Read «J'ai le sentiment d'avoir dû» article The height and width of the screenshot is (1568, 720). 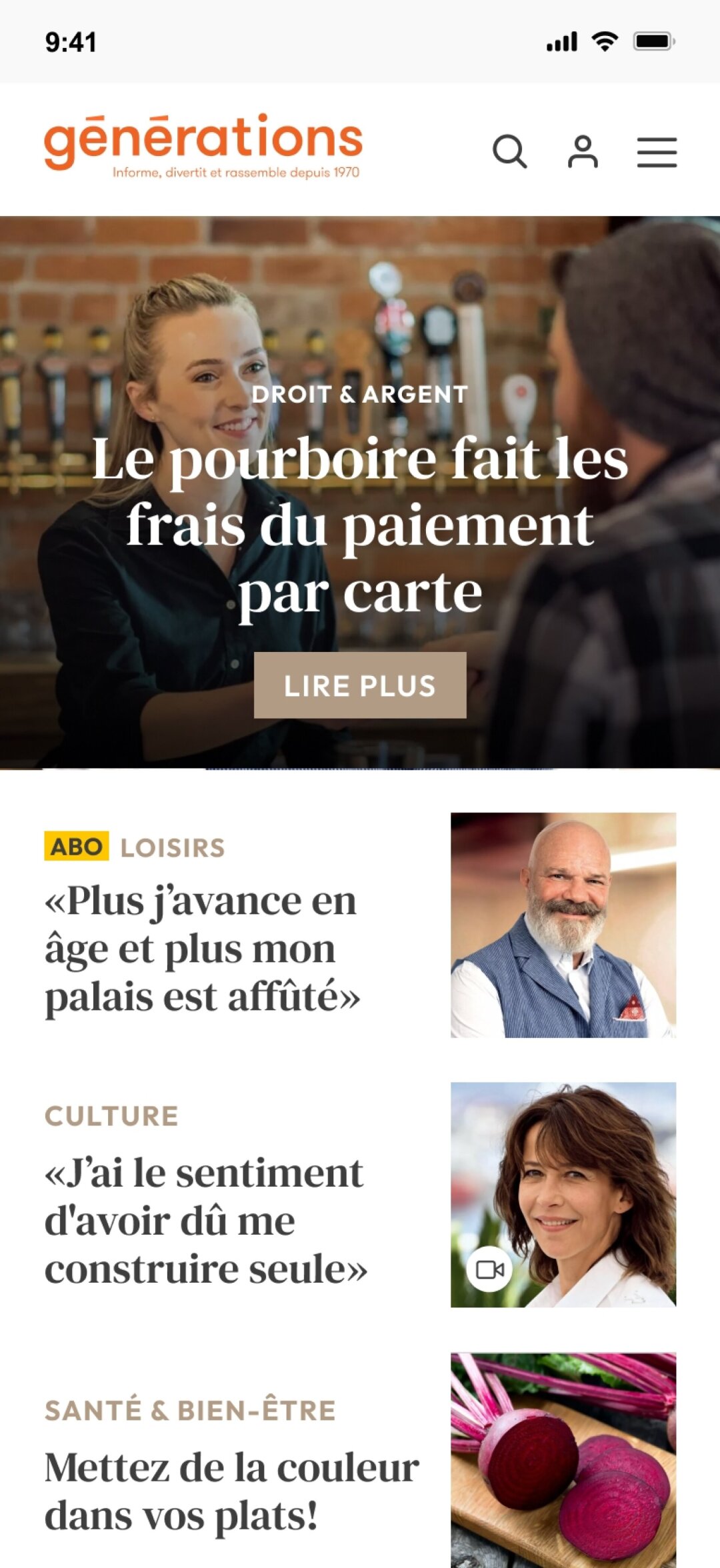tap(205, 1220)
